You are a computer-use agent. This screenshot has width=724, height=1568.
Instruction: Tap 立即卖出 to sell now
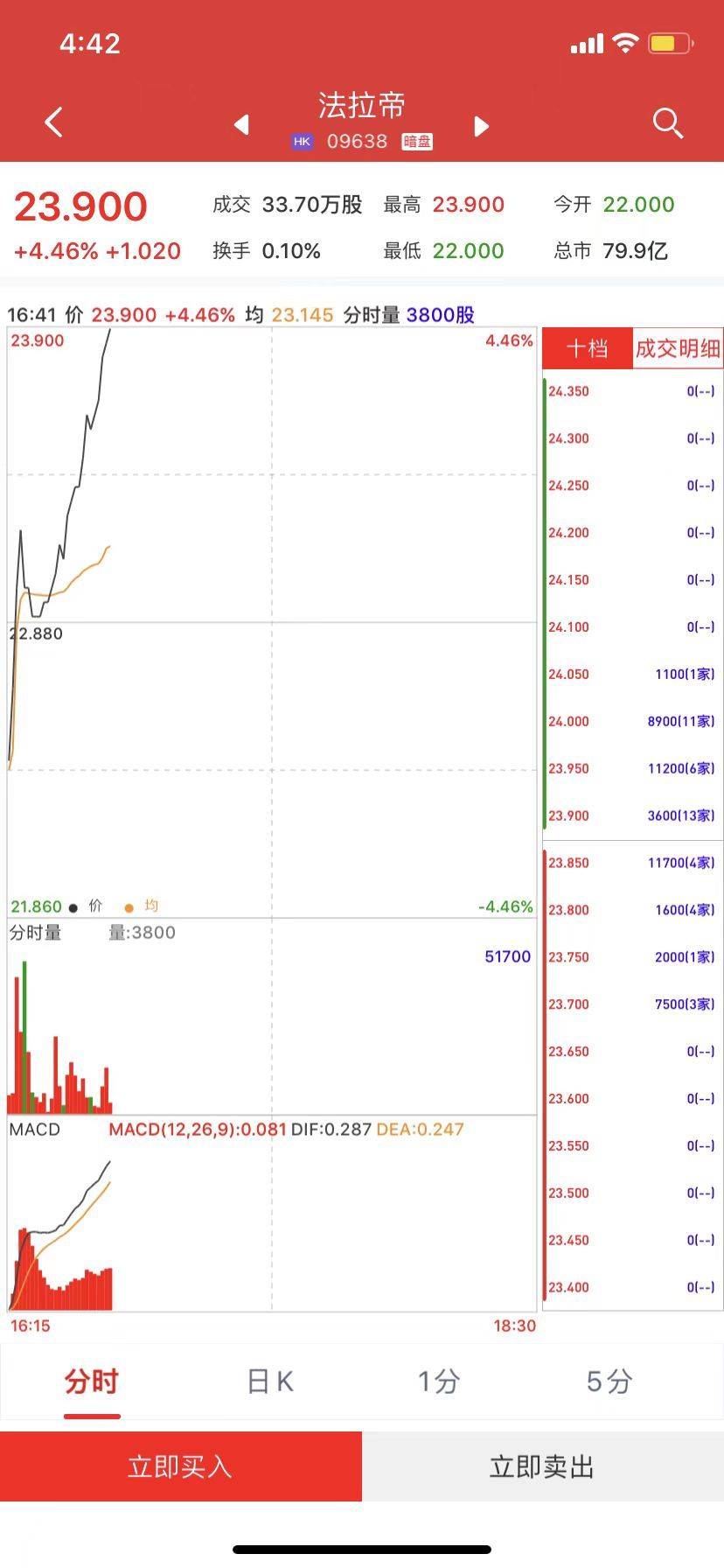click(x=542, y=1466)
